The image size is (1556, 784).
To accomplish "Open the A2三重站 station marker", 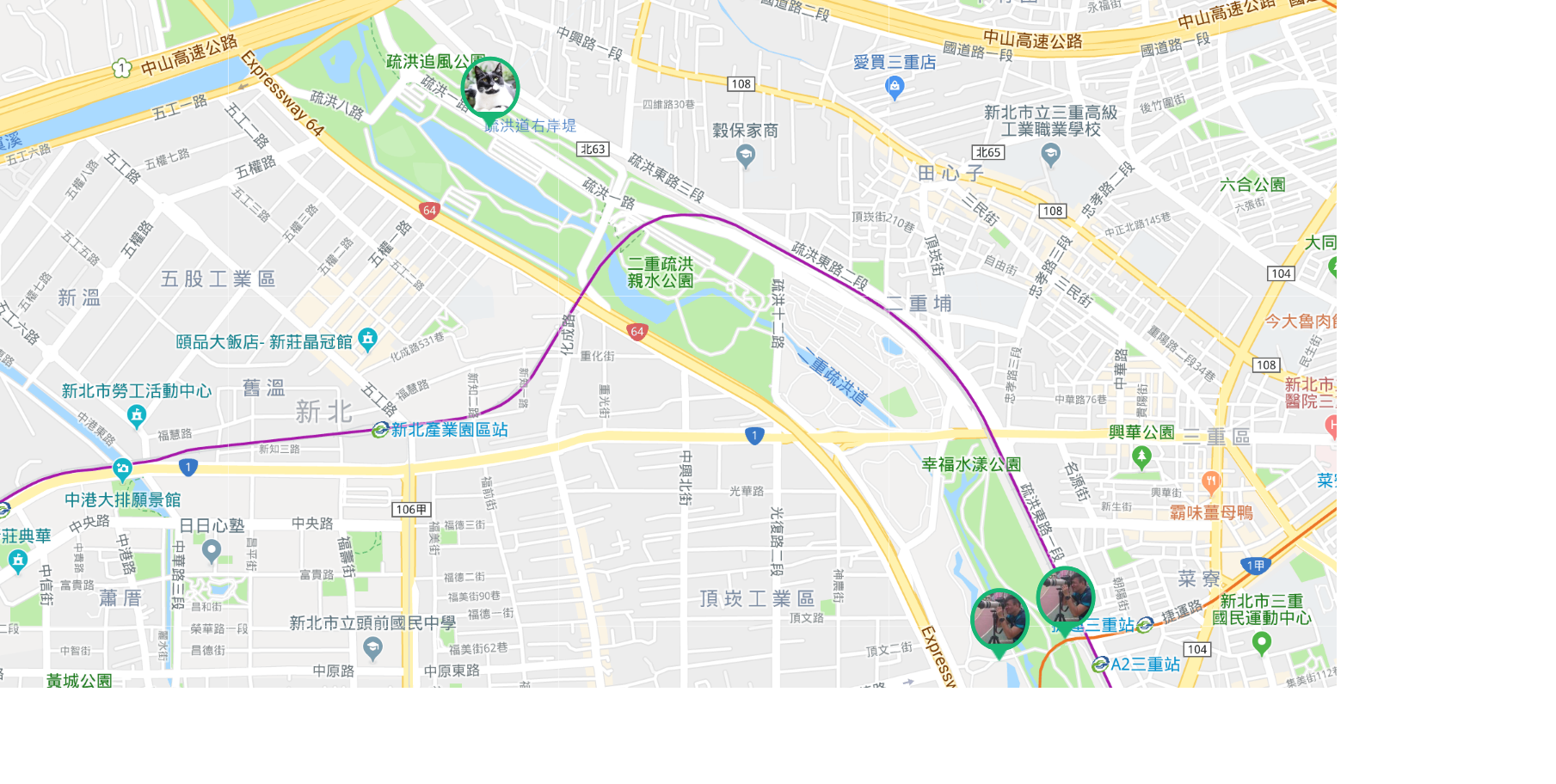I will click(1100, 665).
